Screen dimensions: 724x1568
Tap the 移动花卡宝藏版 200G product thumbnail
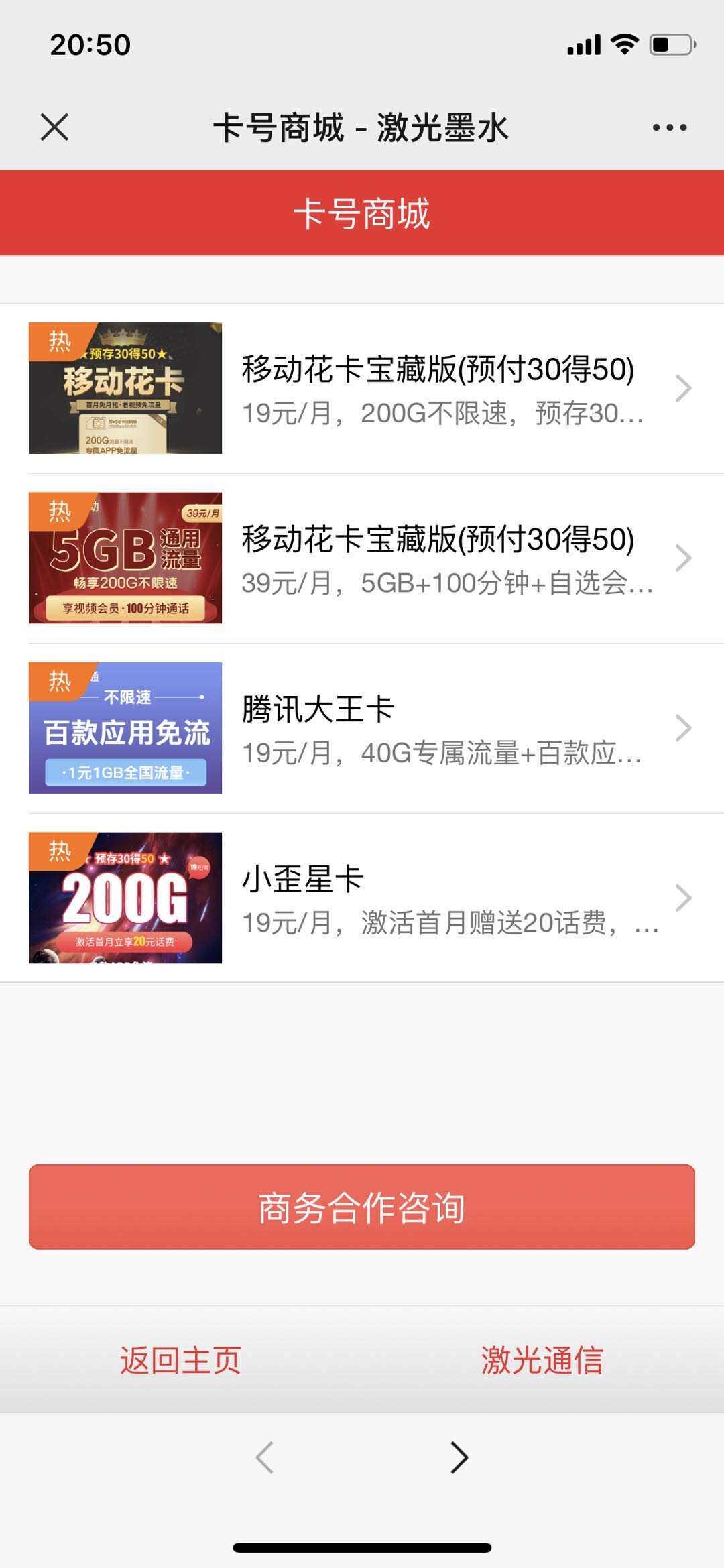point(124,387)
